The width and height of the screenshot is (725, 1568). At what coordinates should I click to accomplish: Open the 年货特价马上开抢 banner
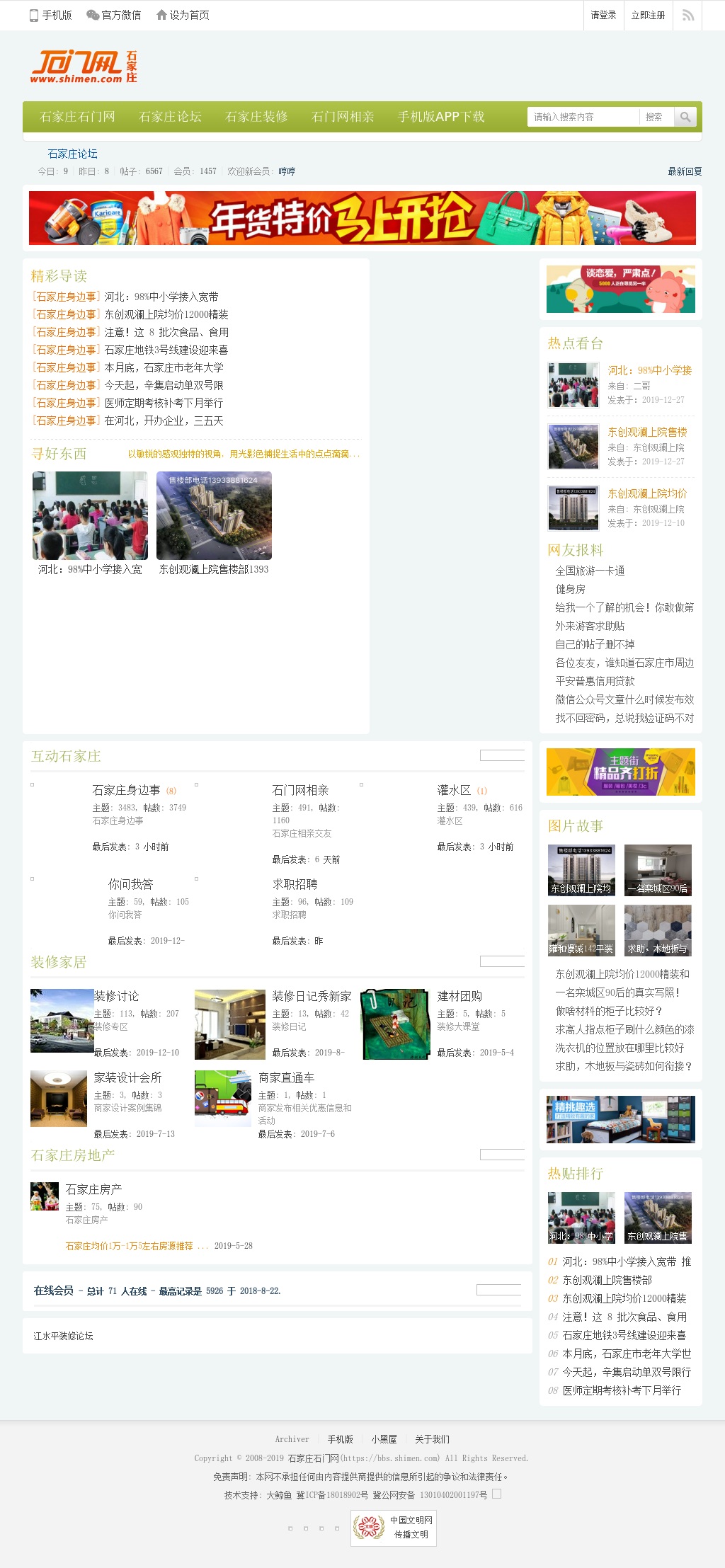point(362,218)
